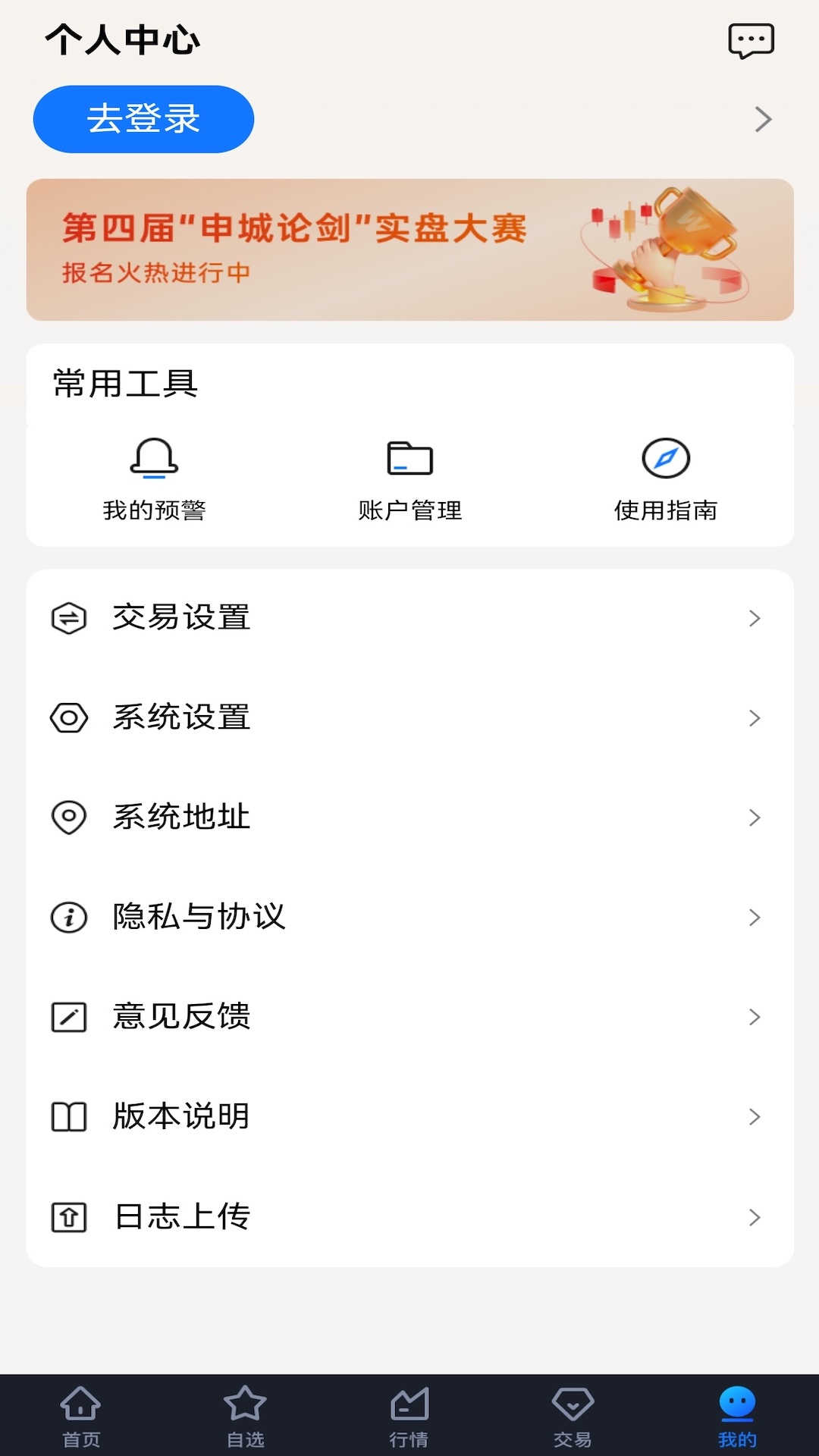Click the 日志上传 upload icon
The height and width of the screenshot is (1456, 819).
(68, 1216)
